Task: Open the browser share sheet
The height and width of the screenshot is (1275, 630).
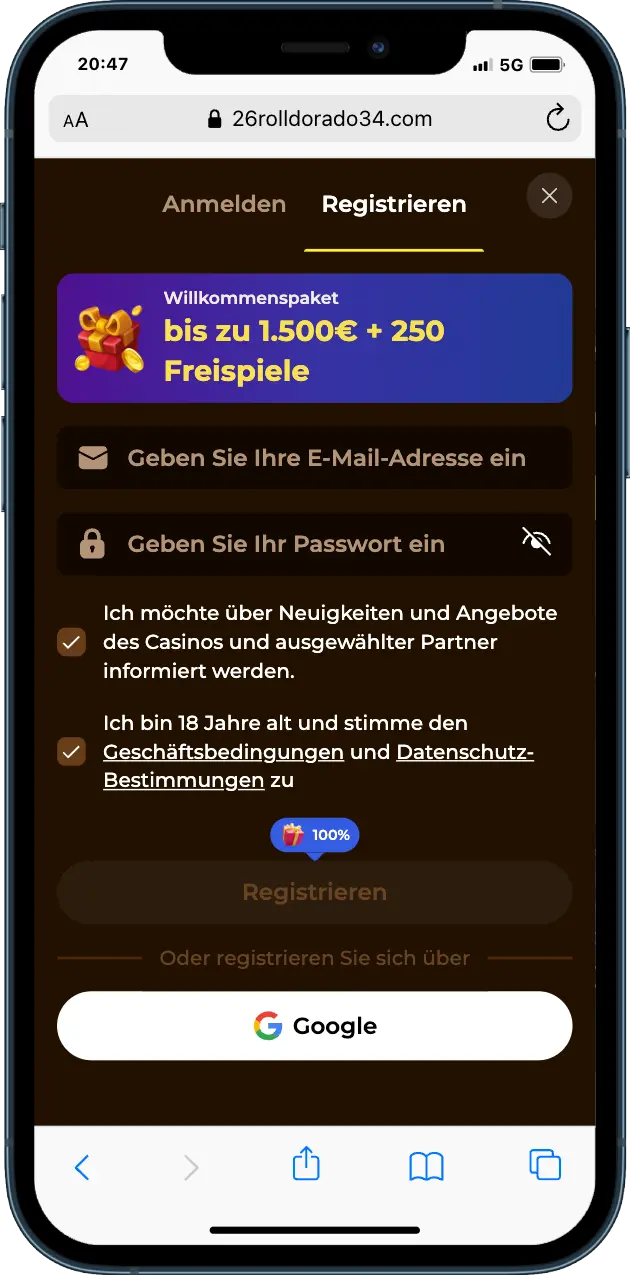Action: 306,1164
